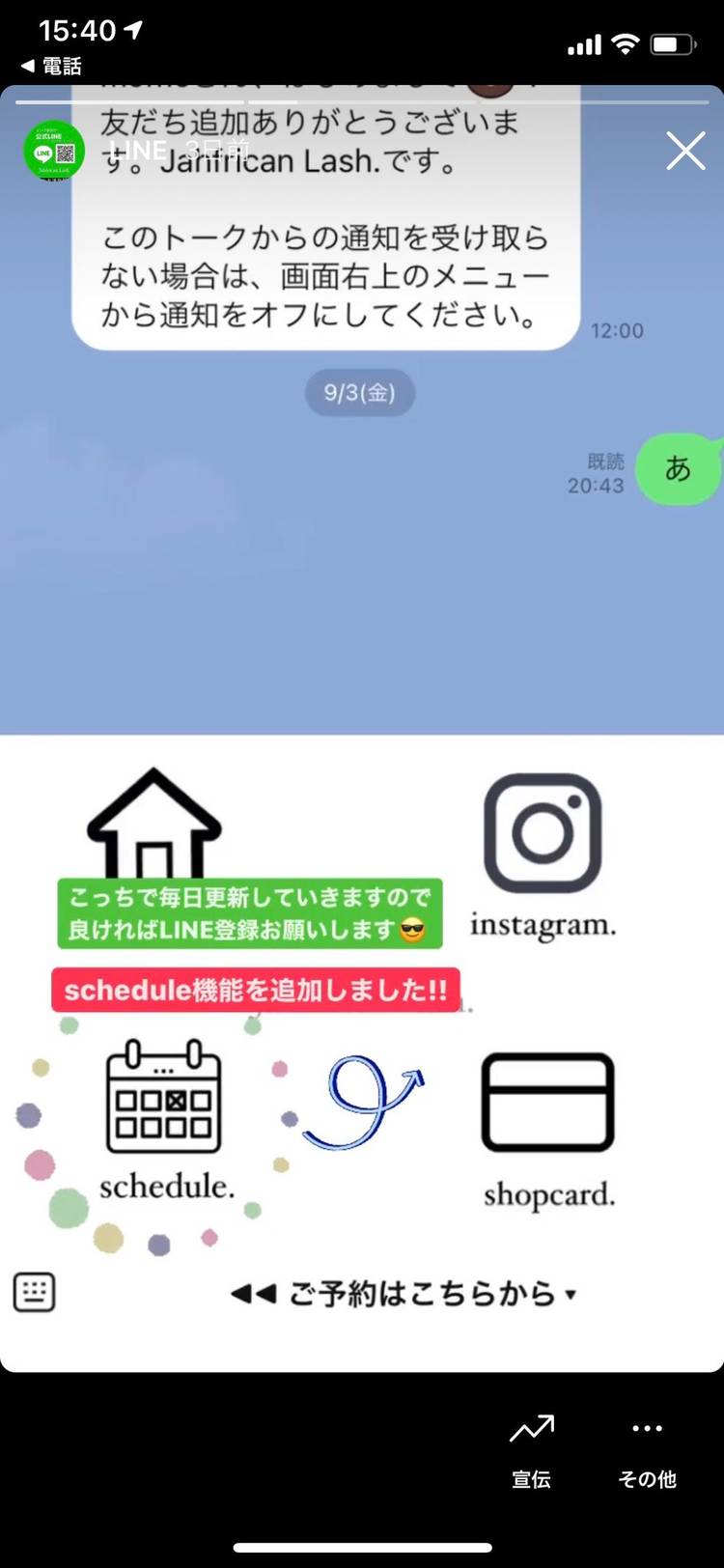Tap the 宣伝 promote button
This screenshot has width=724, height=1568.
[x=531, y=1448]
